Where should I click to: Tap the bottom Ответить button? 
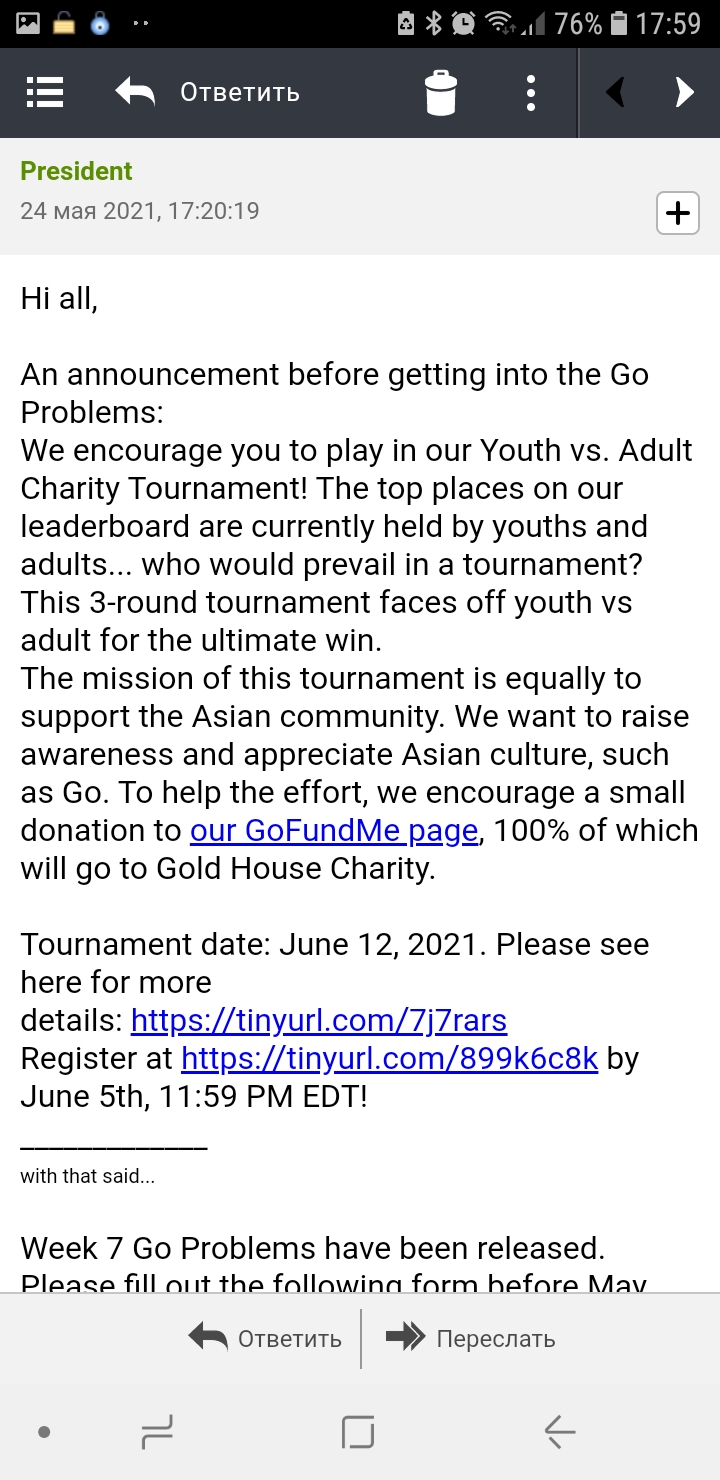[x=266, y=1338]
